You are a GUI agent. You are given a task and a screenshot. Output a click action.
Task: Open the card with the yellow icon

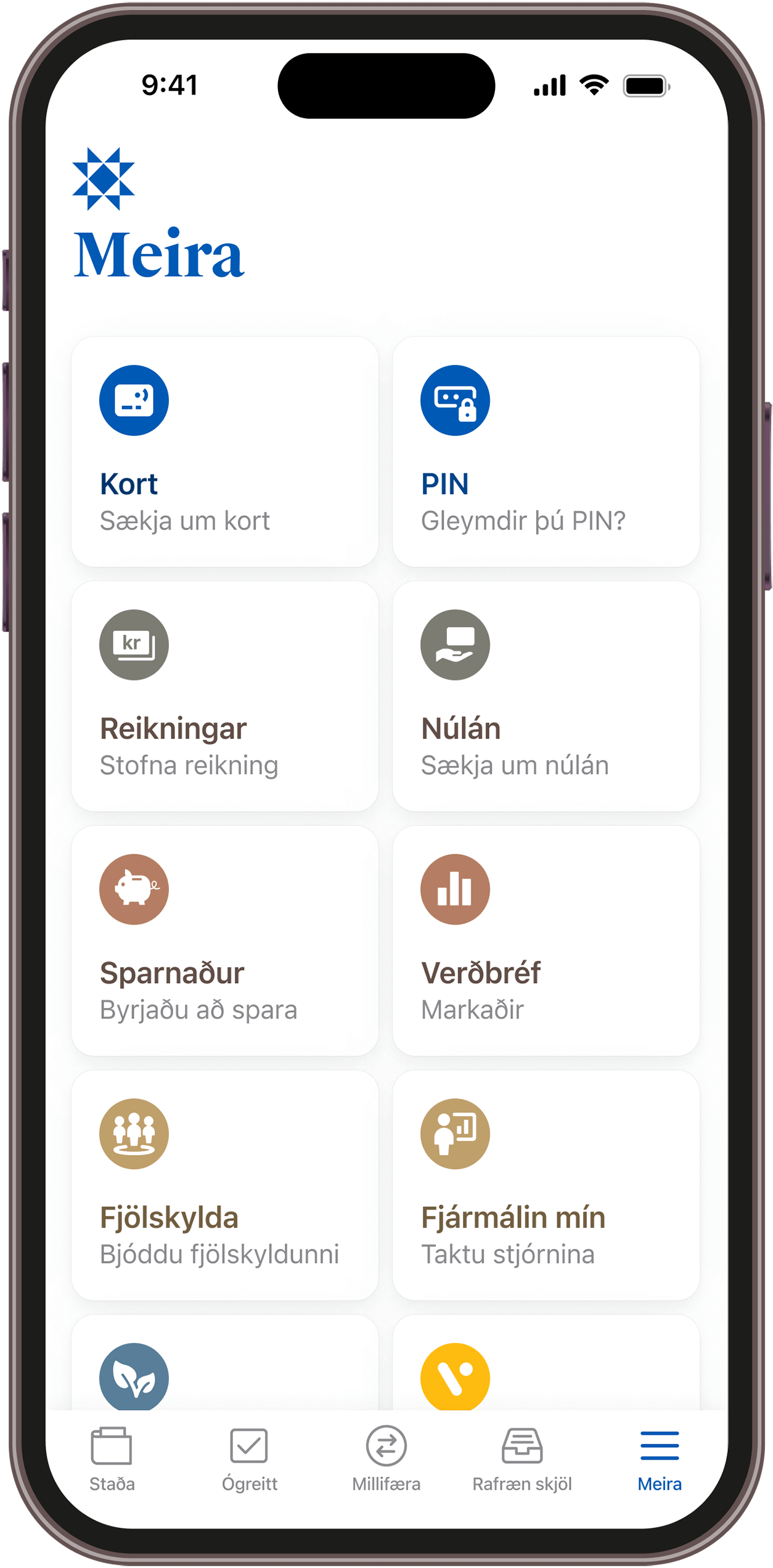point(546,1368)
